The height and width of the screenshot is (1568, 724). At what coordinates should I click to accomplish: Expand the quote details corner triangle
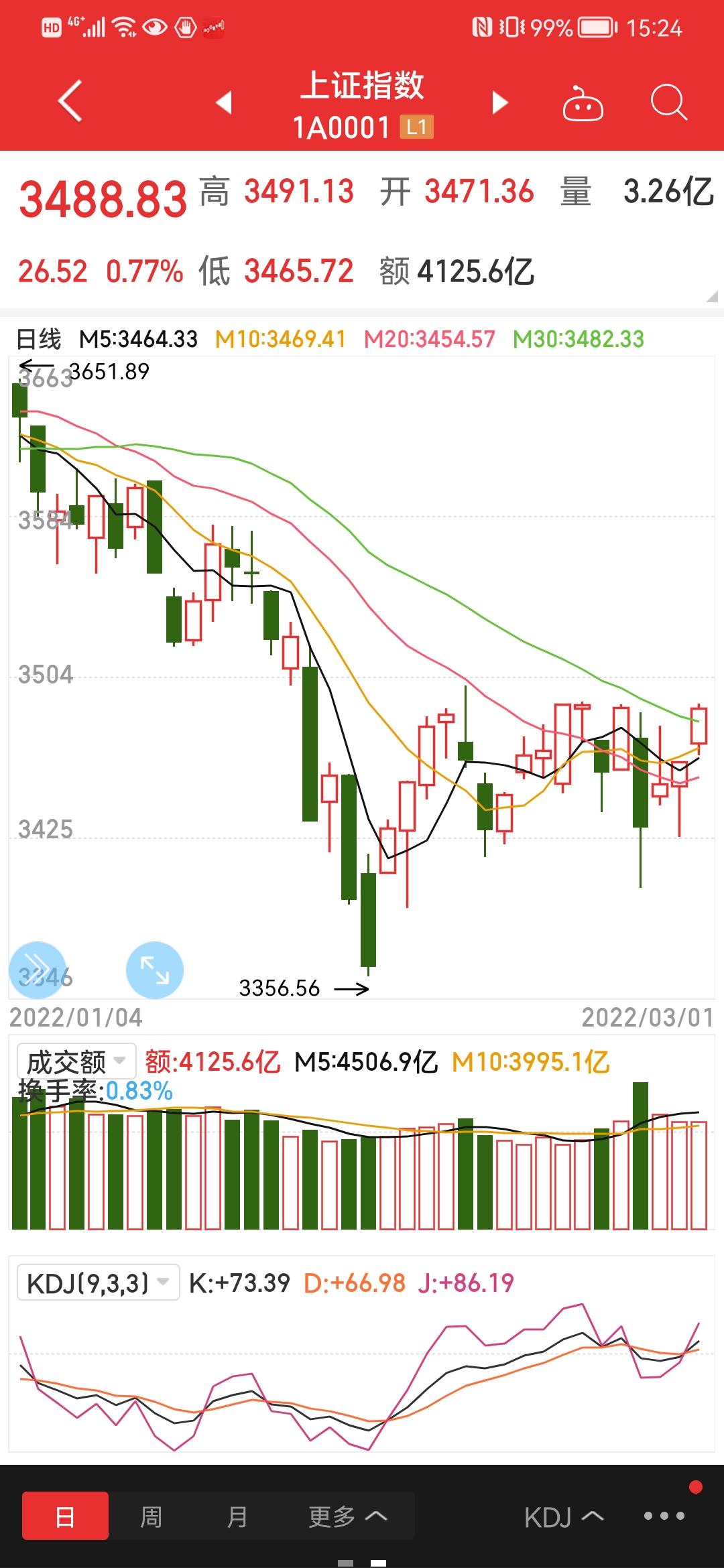(x=712, y=296)
